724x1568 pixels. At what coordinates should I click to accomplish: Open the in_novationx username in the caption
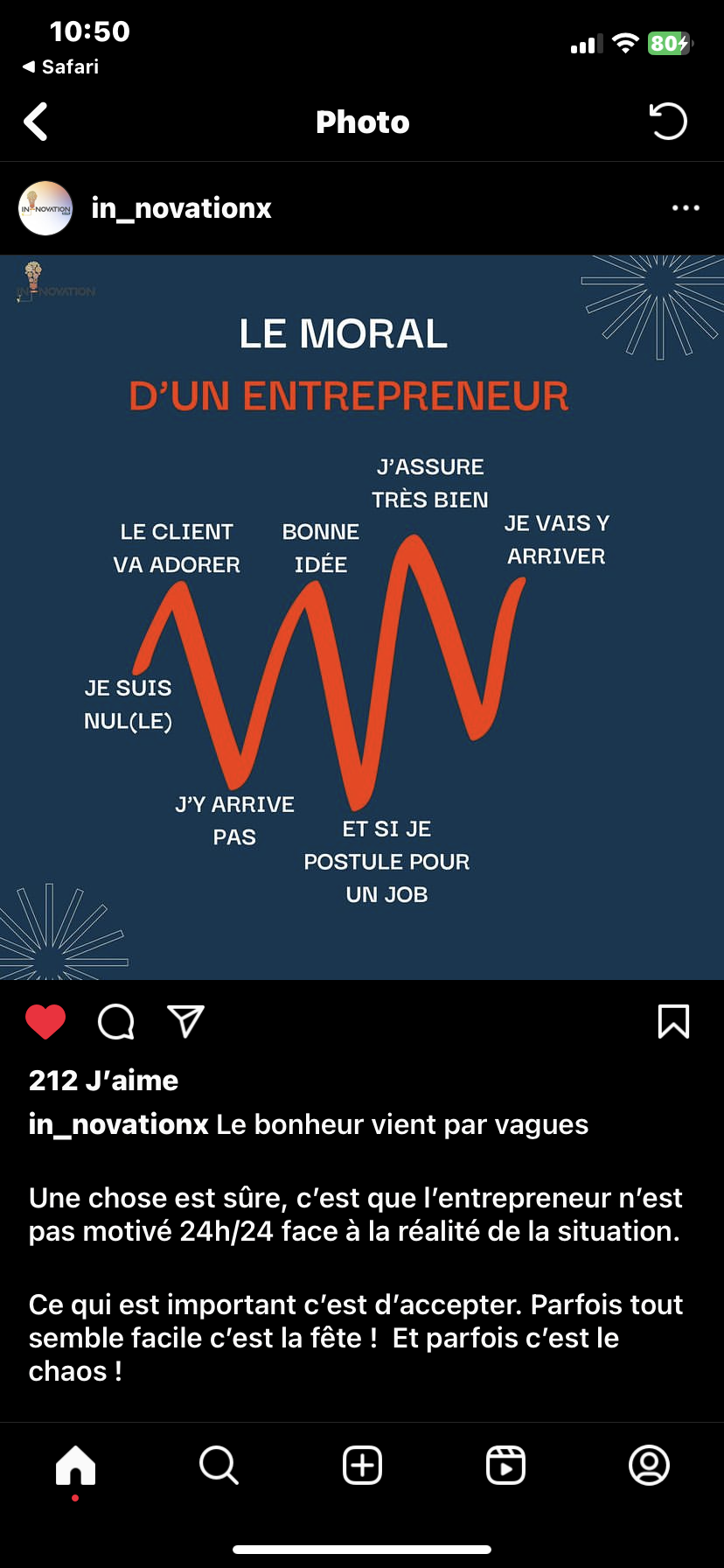click(118, 1124)
